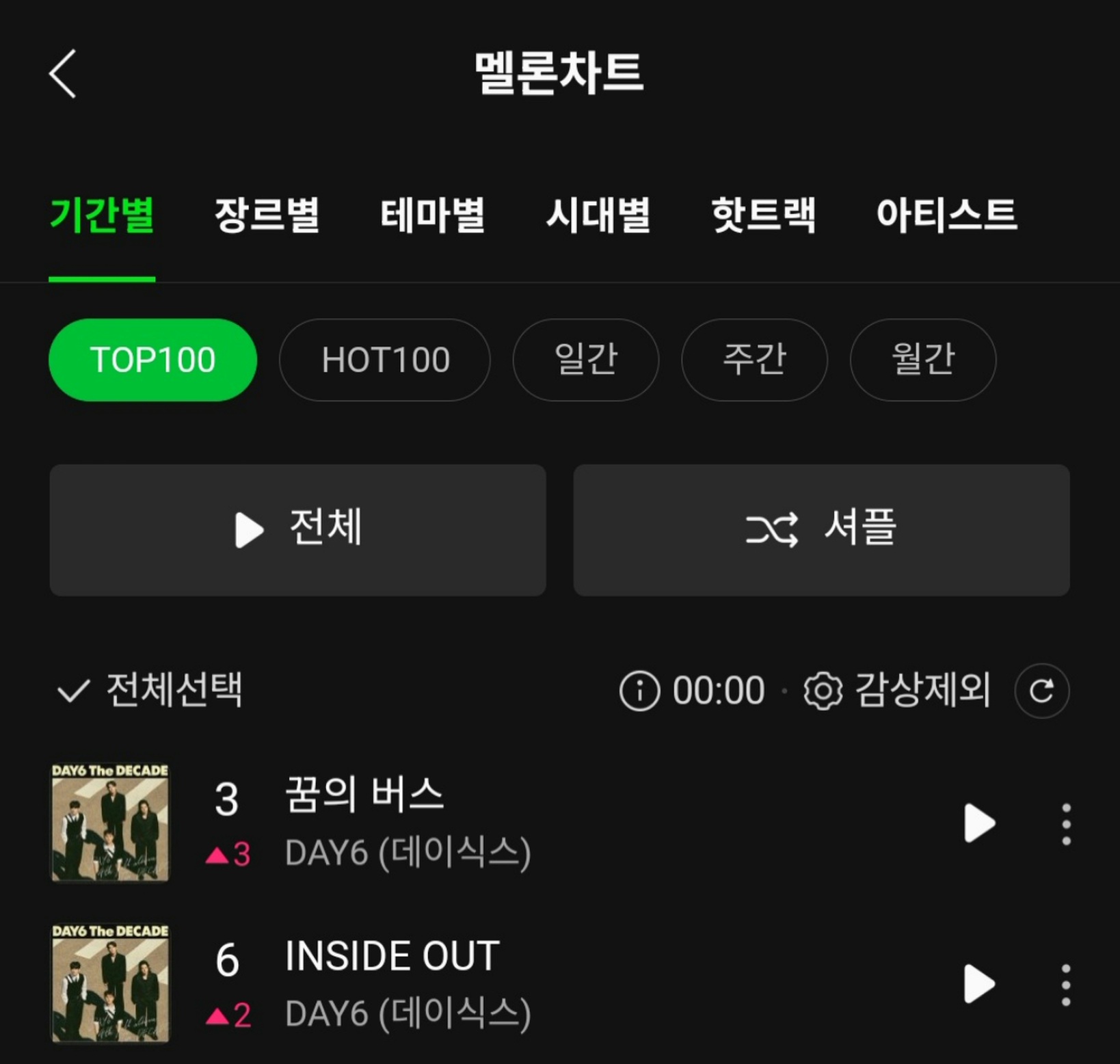Switch to the 아티스트 tab
The height and width of the screenshot is (1064, 1120).
point(946,215)
